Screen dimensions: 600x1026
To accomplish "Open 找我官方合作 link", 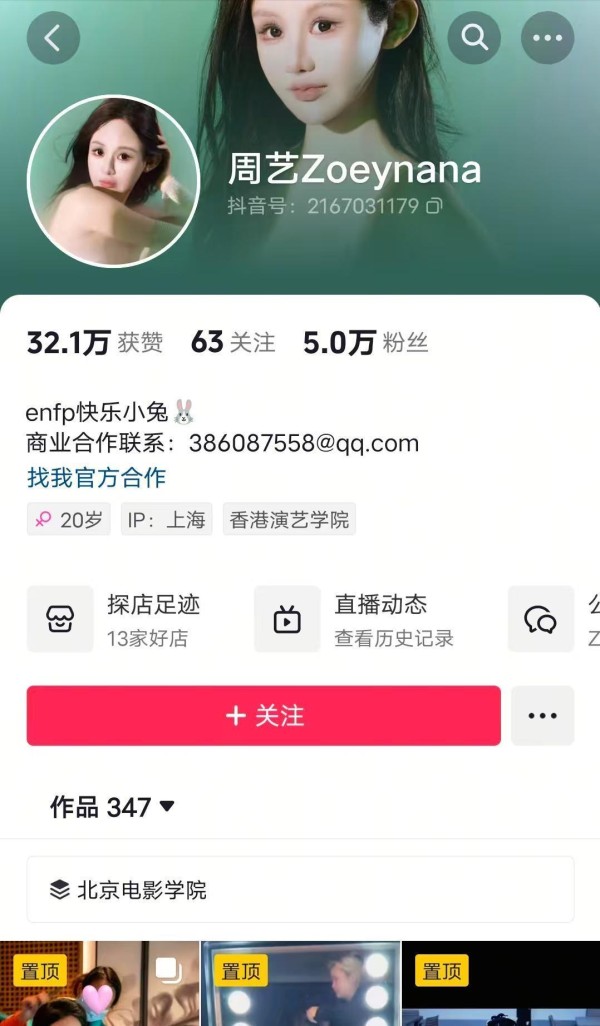I will click(x=96, y=478).
